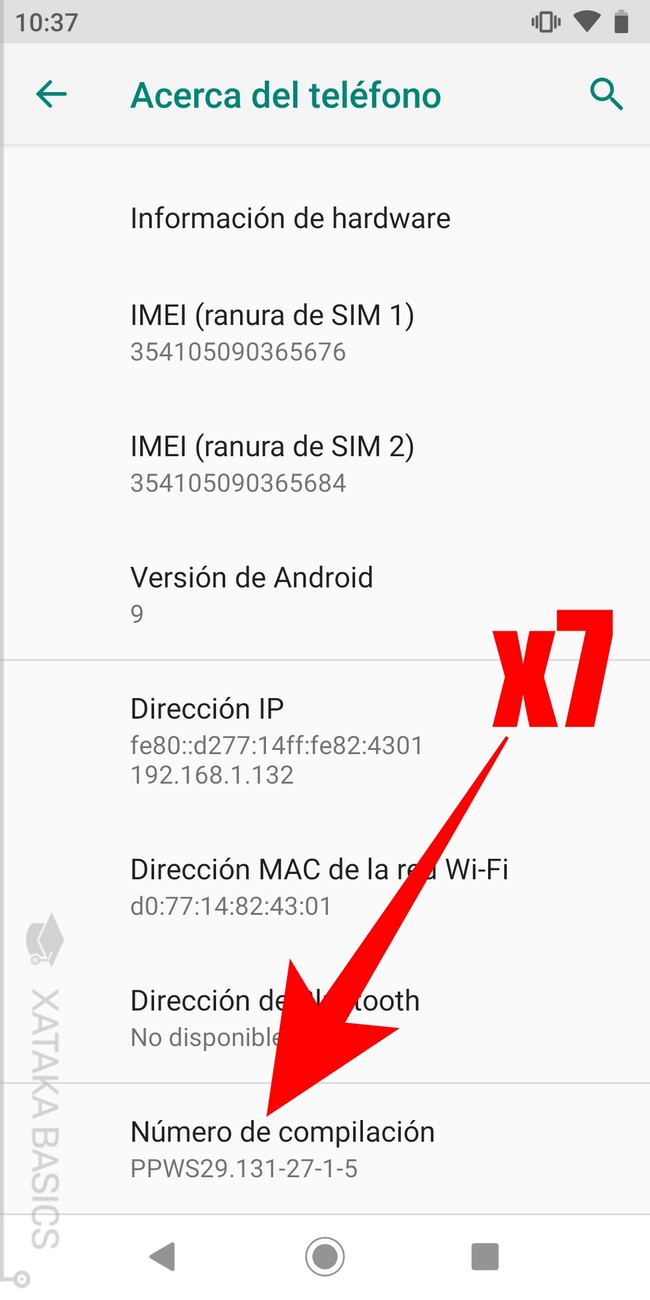Image resolution: width=650 pixels, height=1300 pixels.
Task: Go back from Acerca del teléfono
Action: pos(51,95)
